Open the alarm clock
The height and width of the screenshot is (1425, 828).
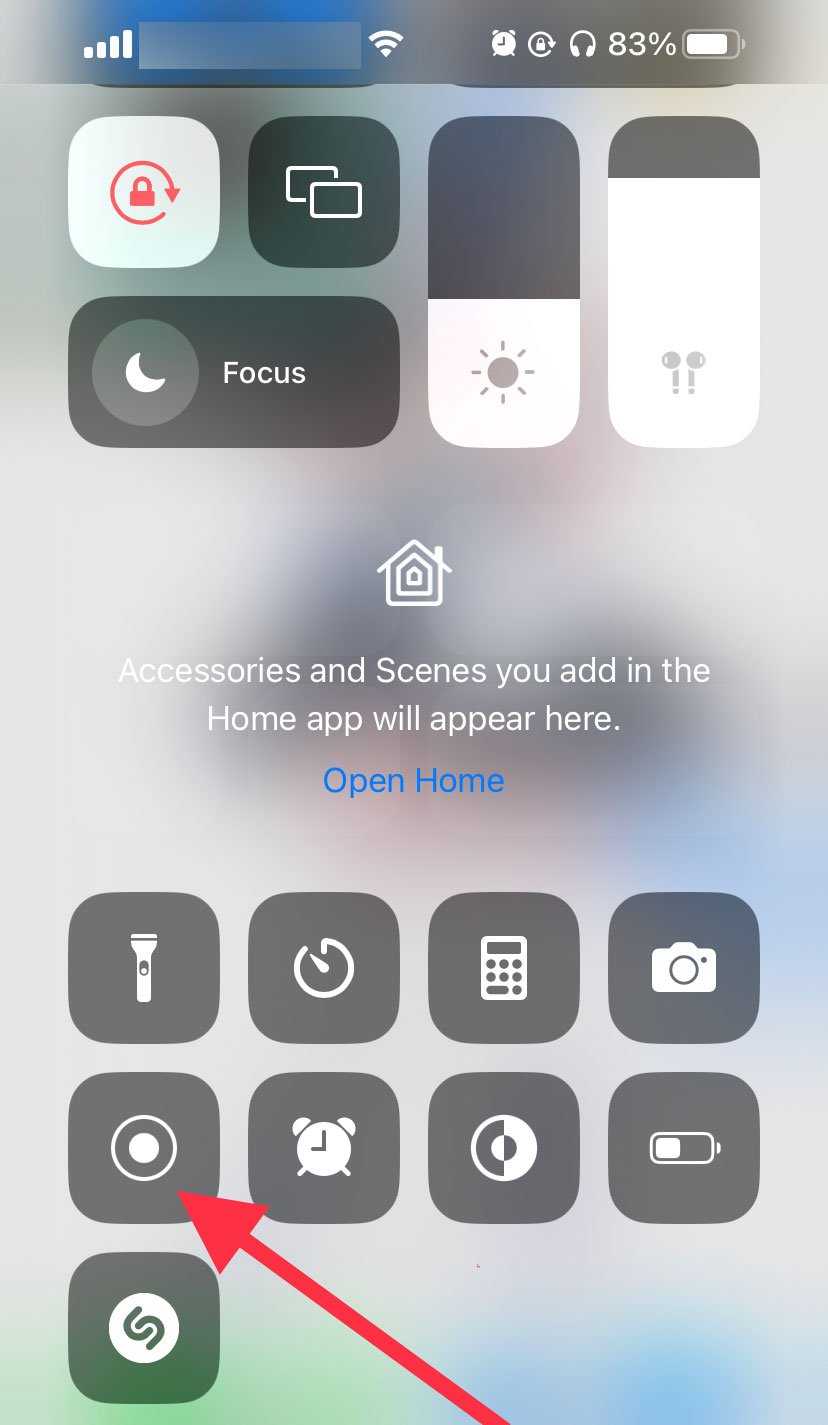(323, 1147)
